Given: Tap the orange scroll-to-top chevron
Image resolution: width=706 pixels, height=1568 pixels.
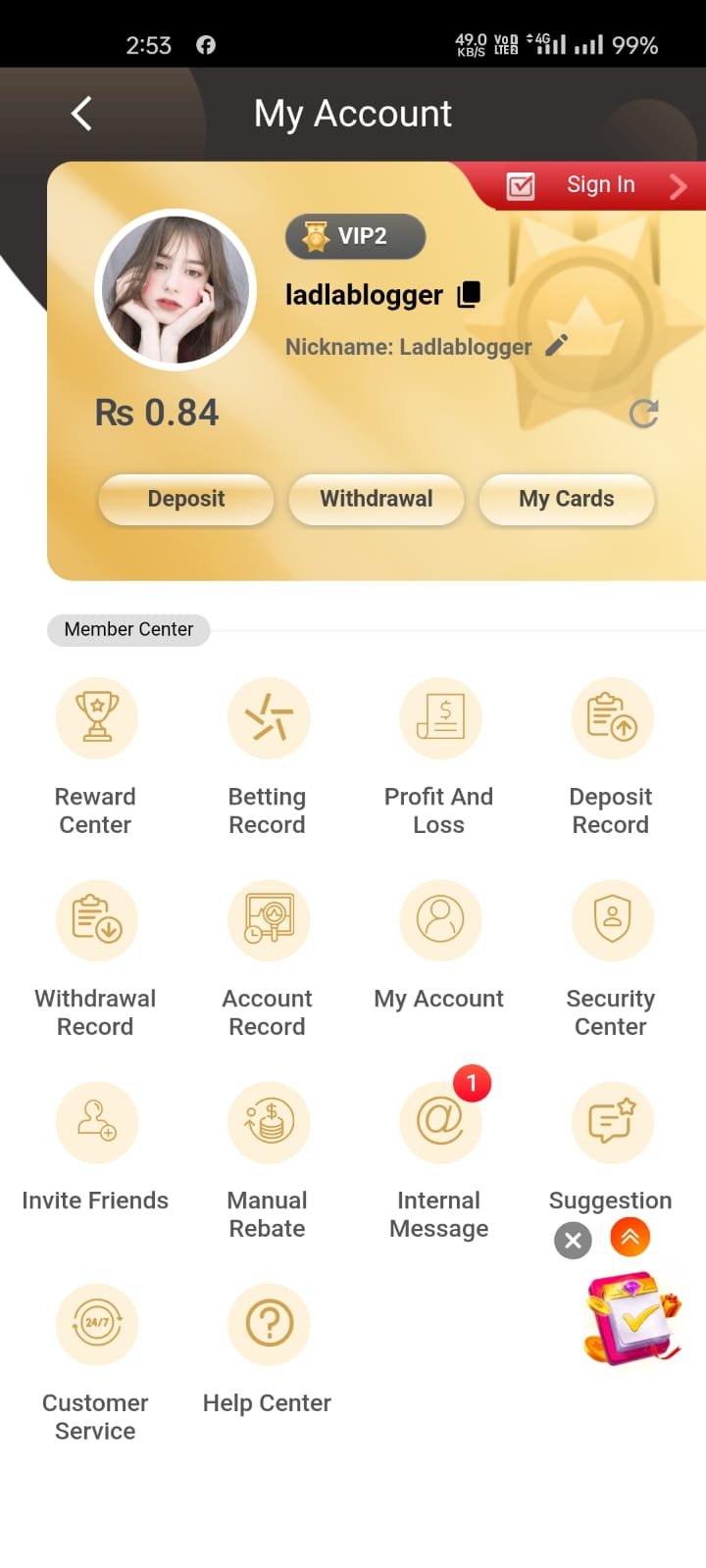Looking at the screenshot, I should 630,1238.
